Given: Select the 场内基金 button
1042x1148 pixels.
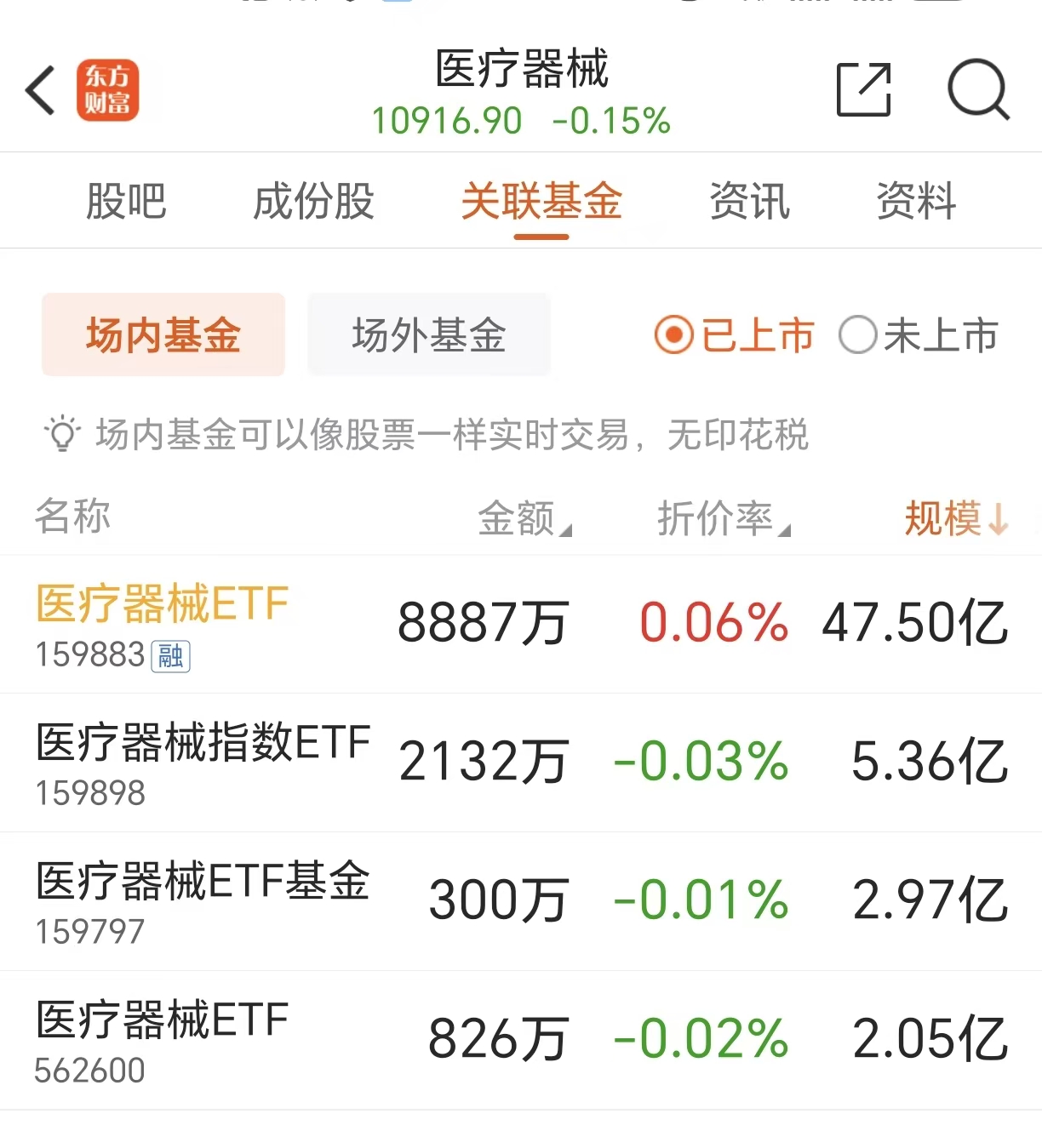Looking at the screenshot, I should point(163,334).
